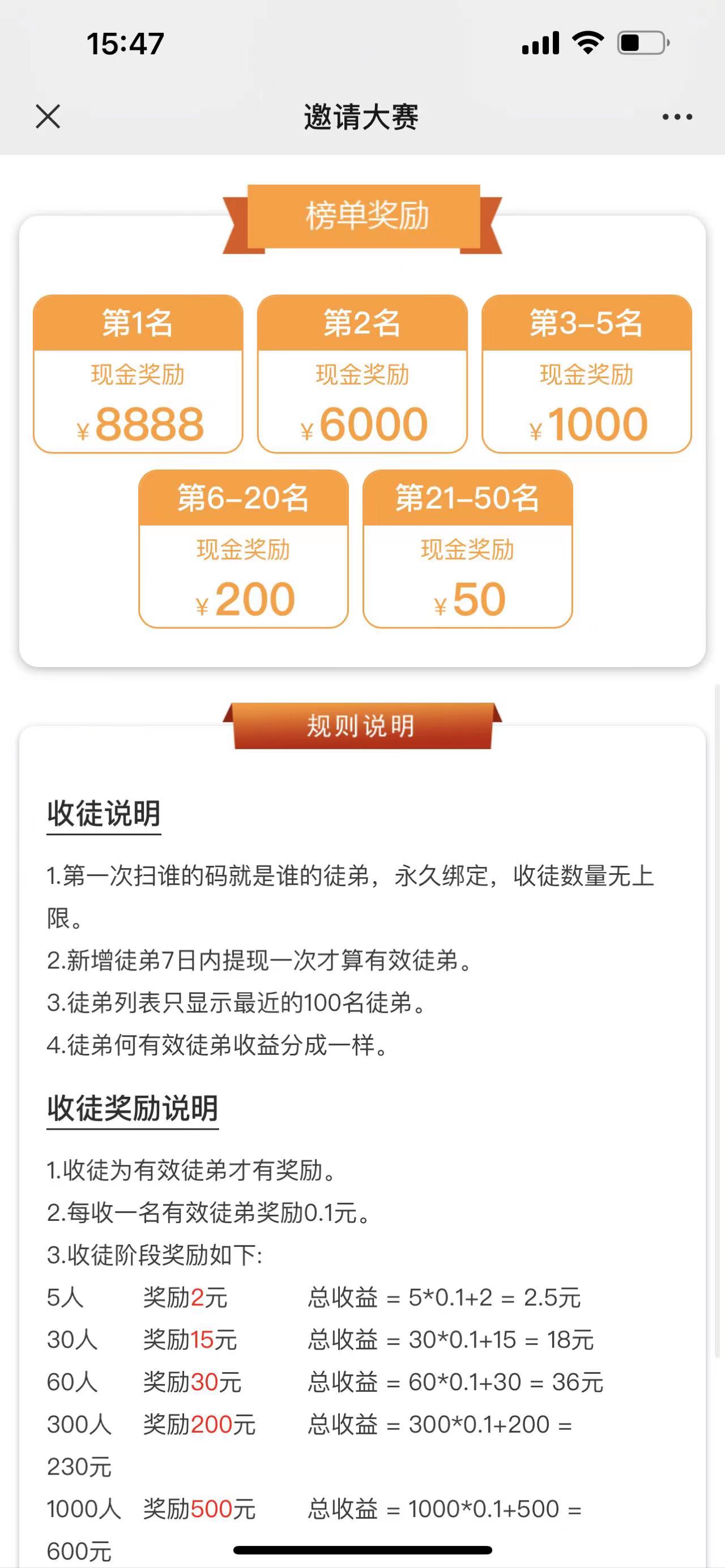Screen dimensions: 725x1568
Task: Tap the X to exit the page
Action: tap(49, 117)
